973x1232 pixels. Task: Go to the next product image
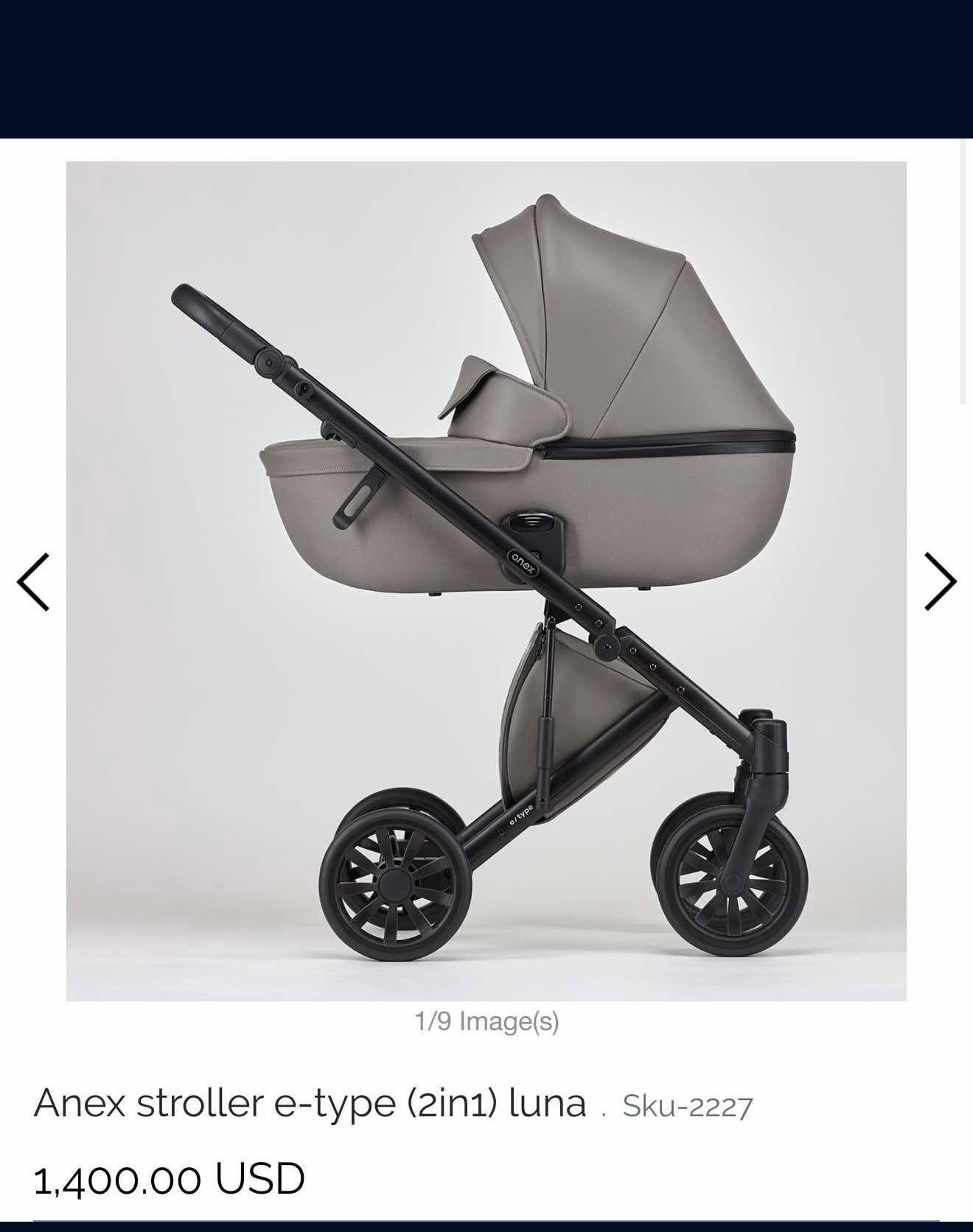[x=940, y=581]
